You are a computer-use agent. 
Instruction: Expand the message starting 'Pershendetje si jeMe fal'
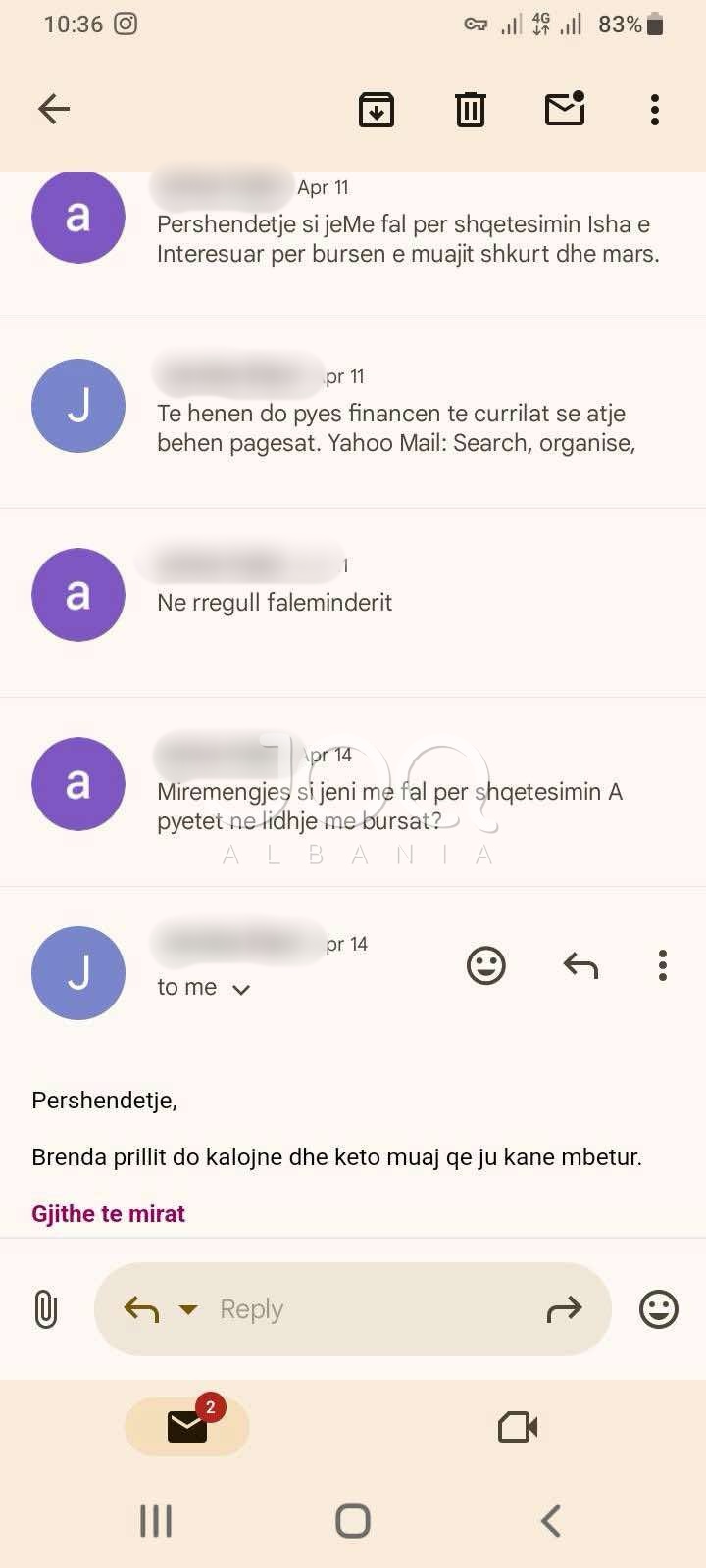(407, 239)
